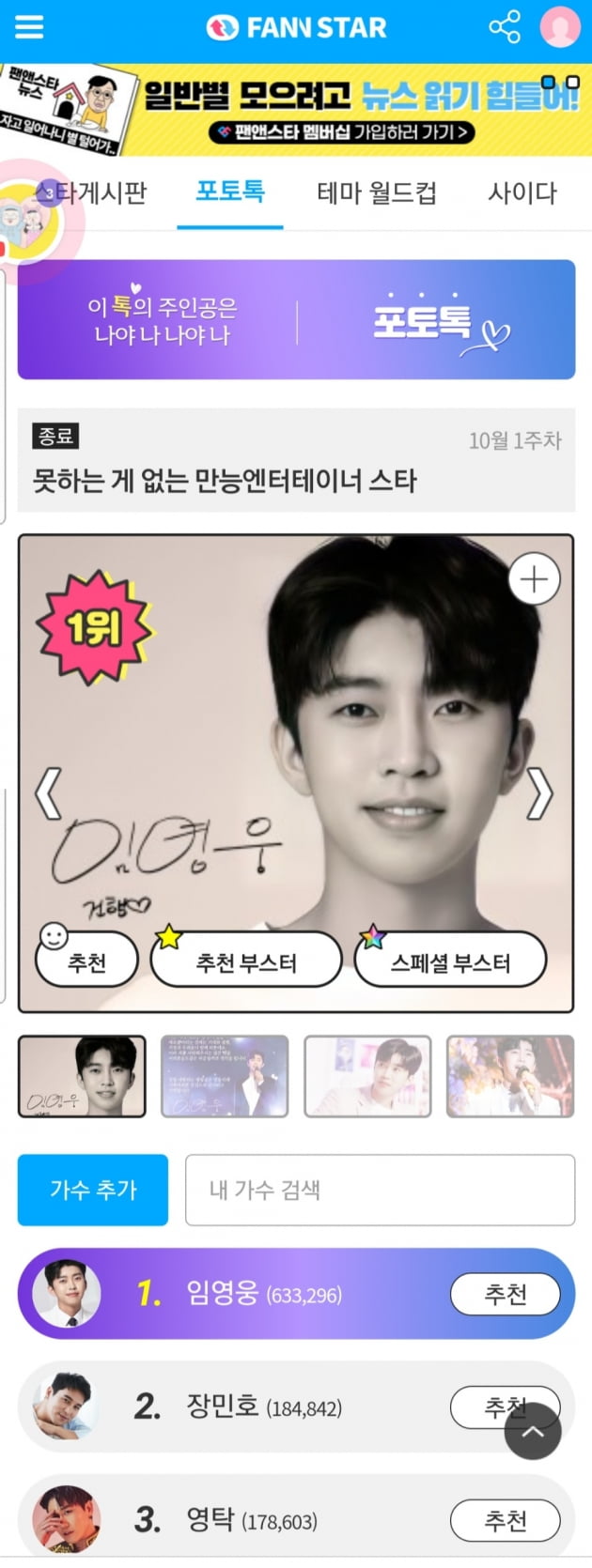This screenshot has width=592, height=1568.
Task: Show the next photo with right arrow
Action: tap(539, 794)
